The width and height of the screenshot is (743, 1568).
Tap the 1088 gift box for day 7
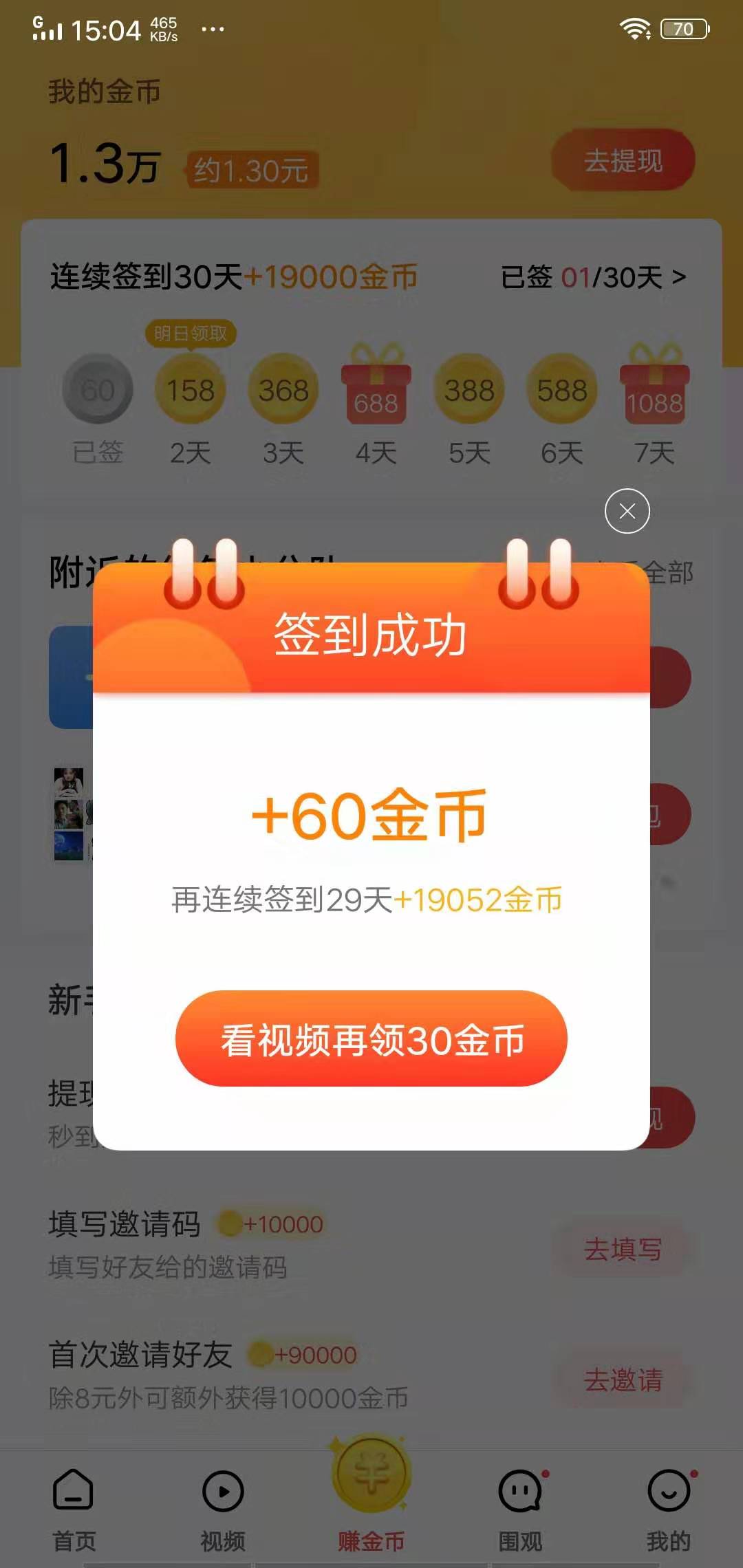pyautogui.click(x=655, y=392)
